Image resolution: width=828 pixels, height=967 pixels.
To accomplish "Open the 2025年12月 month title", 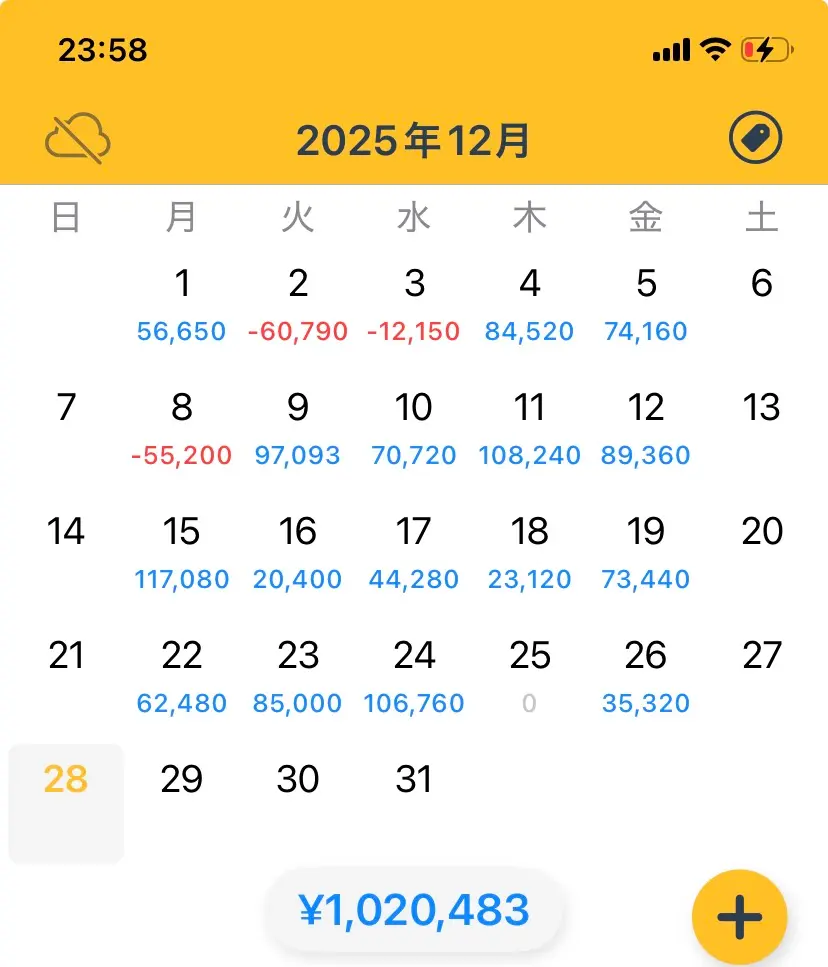I will (x=413, y=140).
